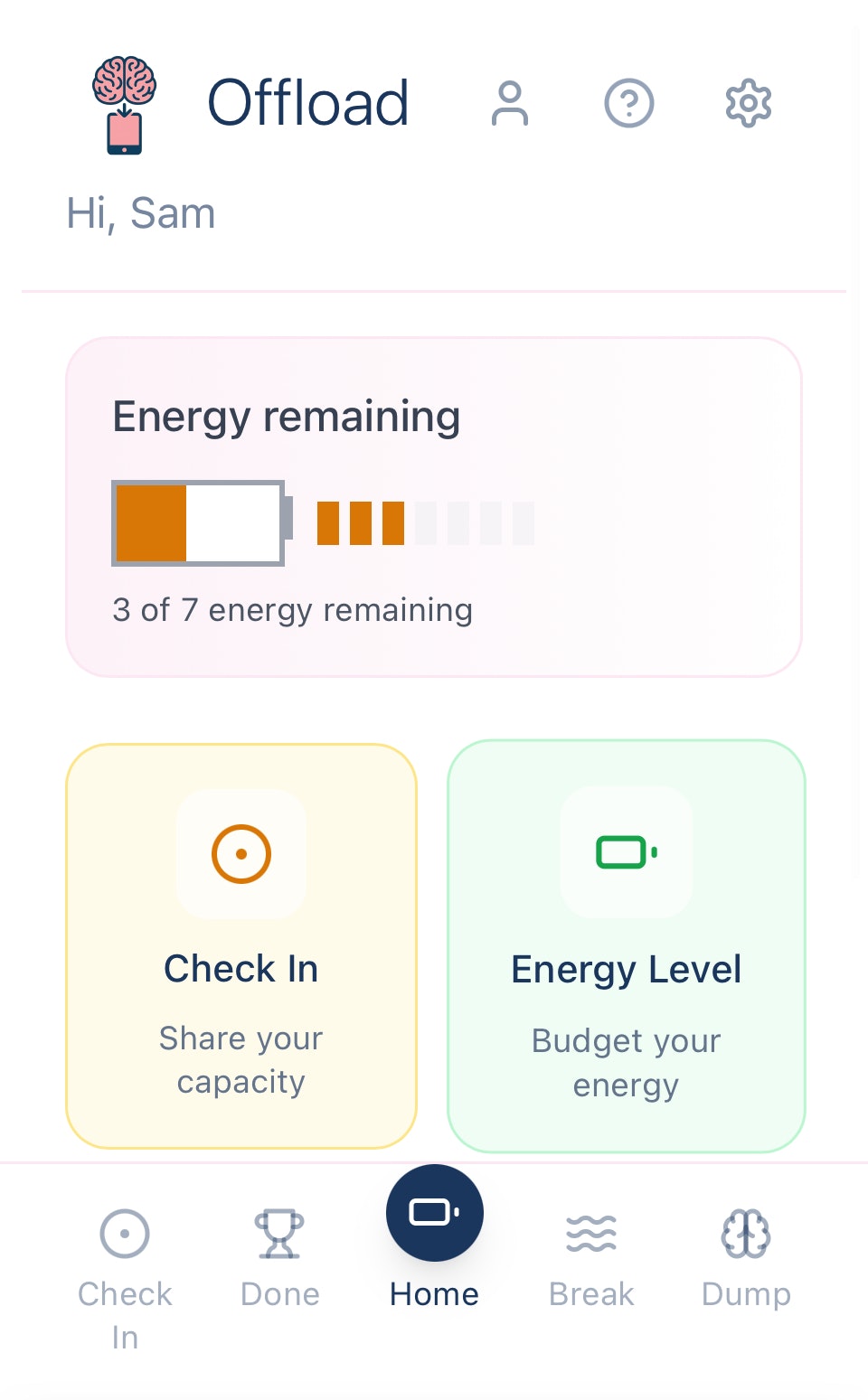The width and height of the screenshot is (868, 1400).
Task: Open the Dump tab
Action: [x=746, y=1256]
